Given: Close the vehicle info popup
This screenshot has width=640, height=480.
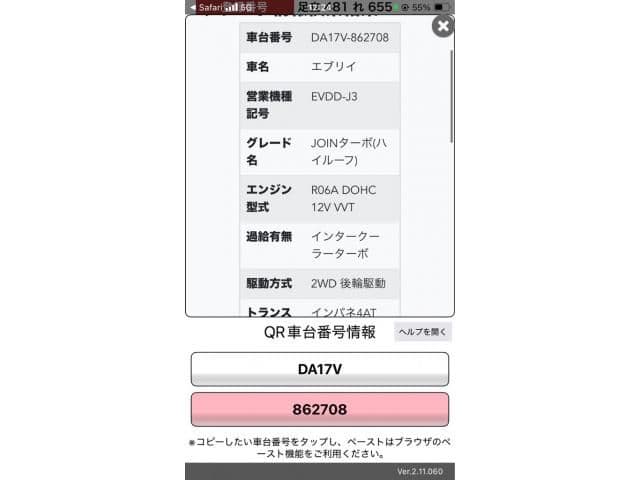Looking at the screenshot, I should click(x=442, y=26).
